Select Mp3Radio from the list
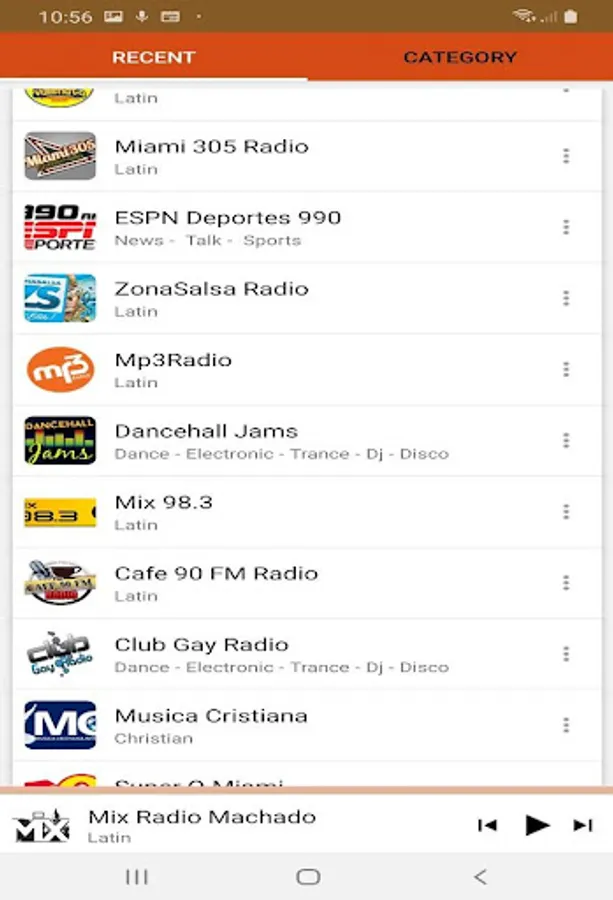Viewport: 613px width, 900px height. (x=174, y=369)
